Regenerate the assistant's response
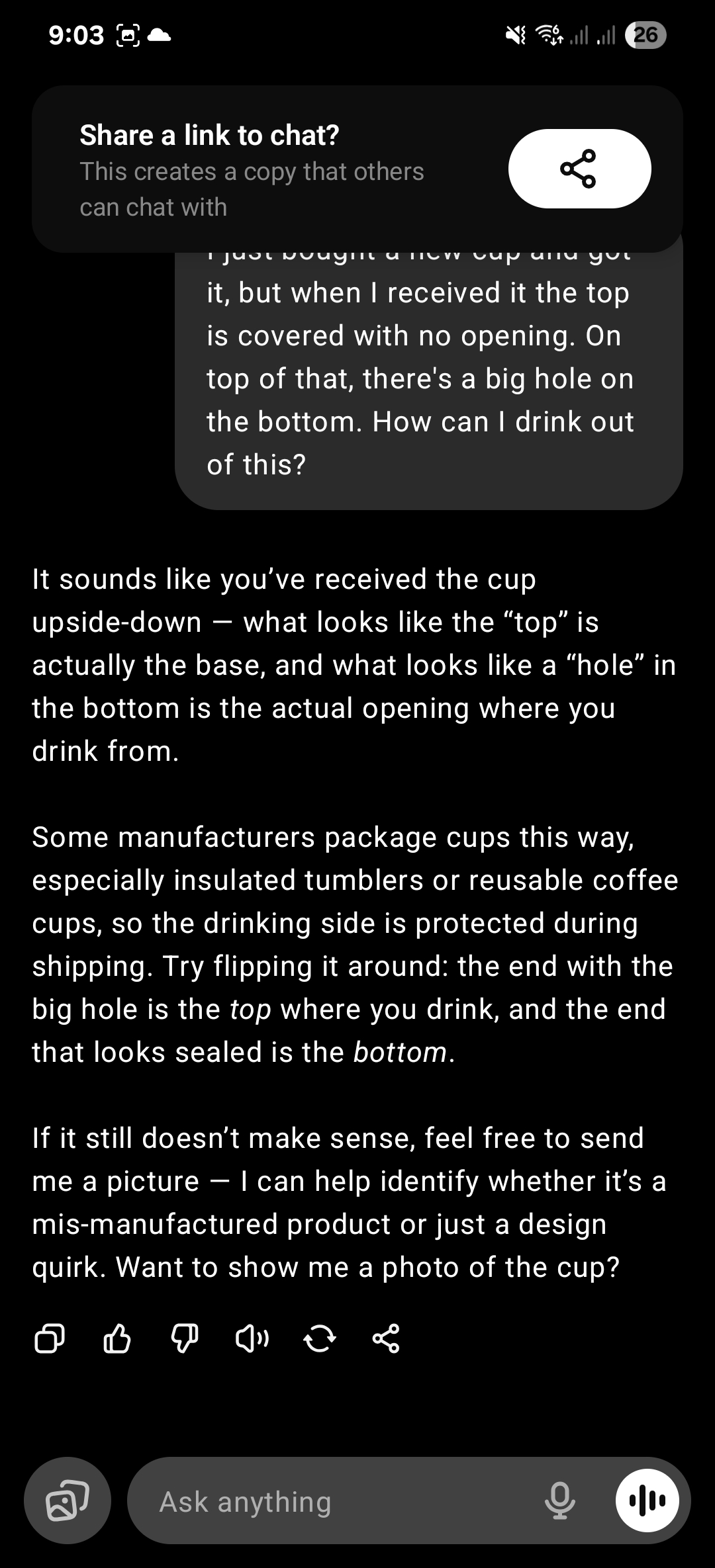The image size is (715, 1568). (x=320, y=1338)
